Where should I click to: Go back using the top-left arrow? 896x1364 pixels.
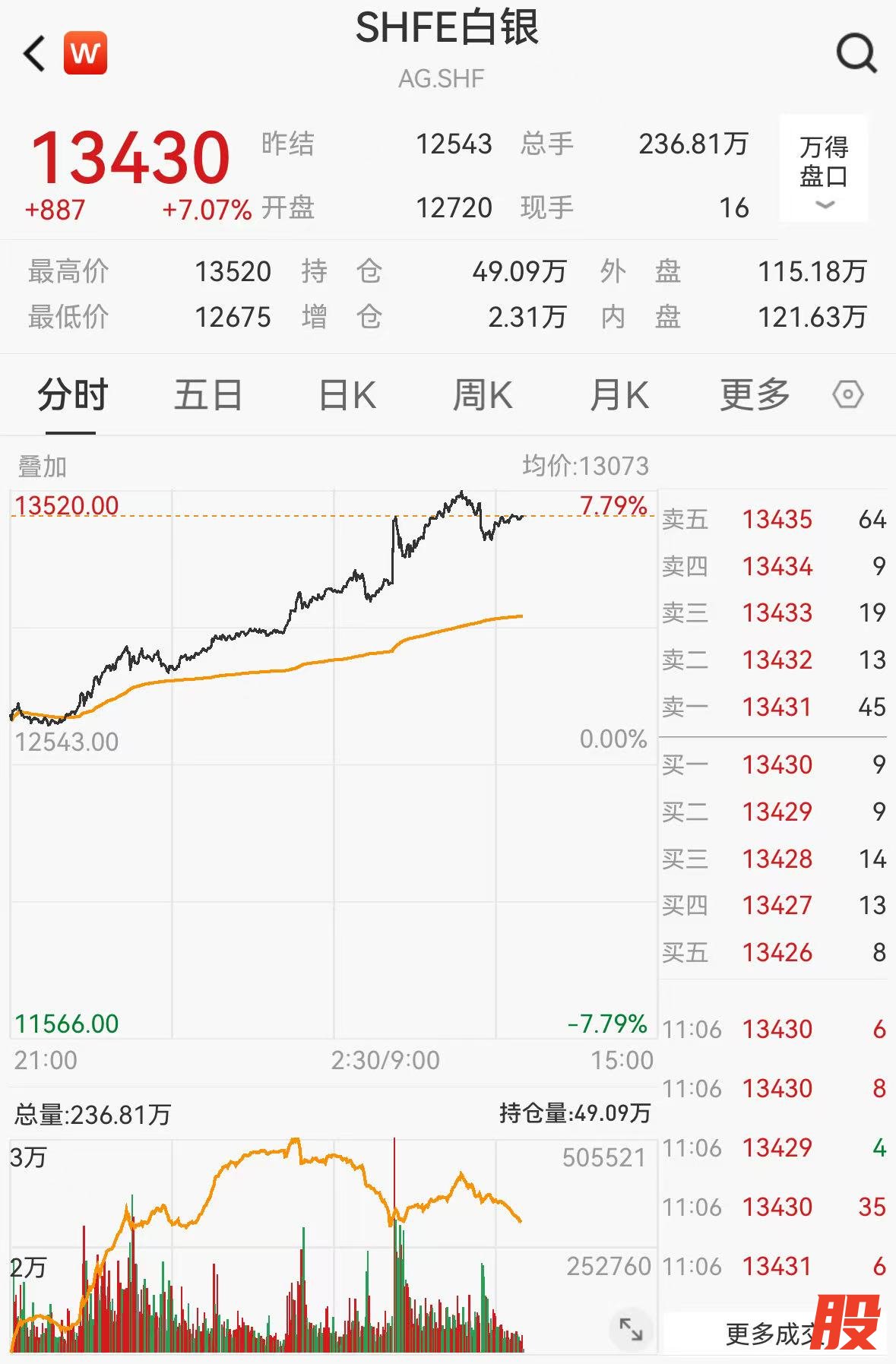[35, 54]
